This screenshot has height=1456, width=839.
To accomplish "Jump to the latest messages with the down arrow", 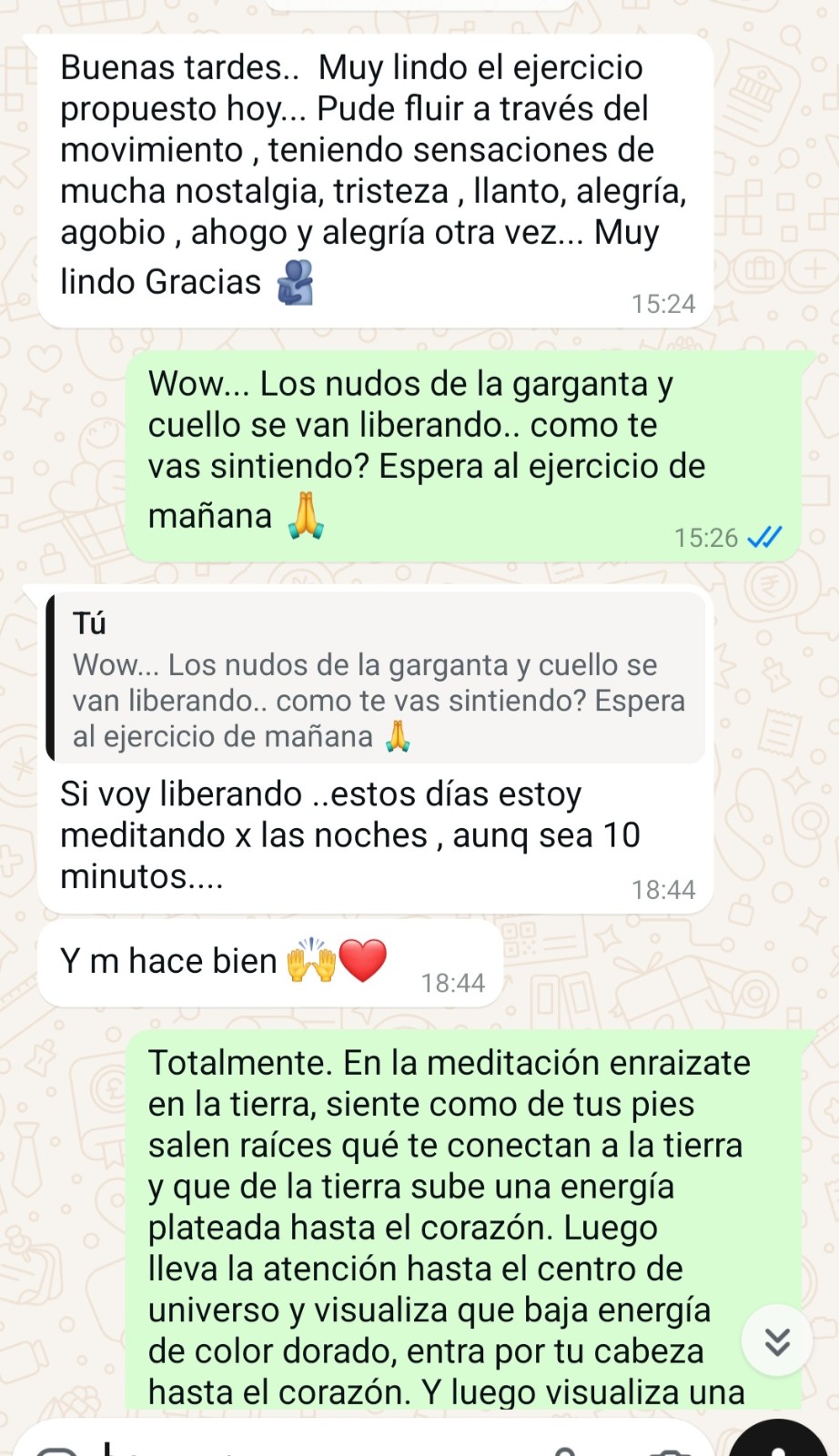I will [776, 1340].
